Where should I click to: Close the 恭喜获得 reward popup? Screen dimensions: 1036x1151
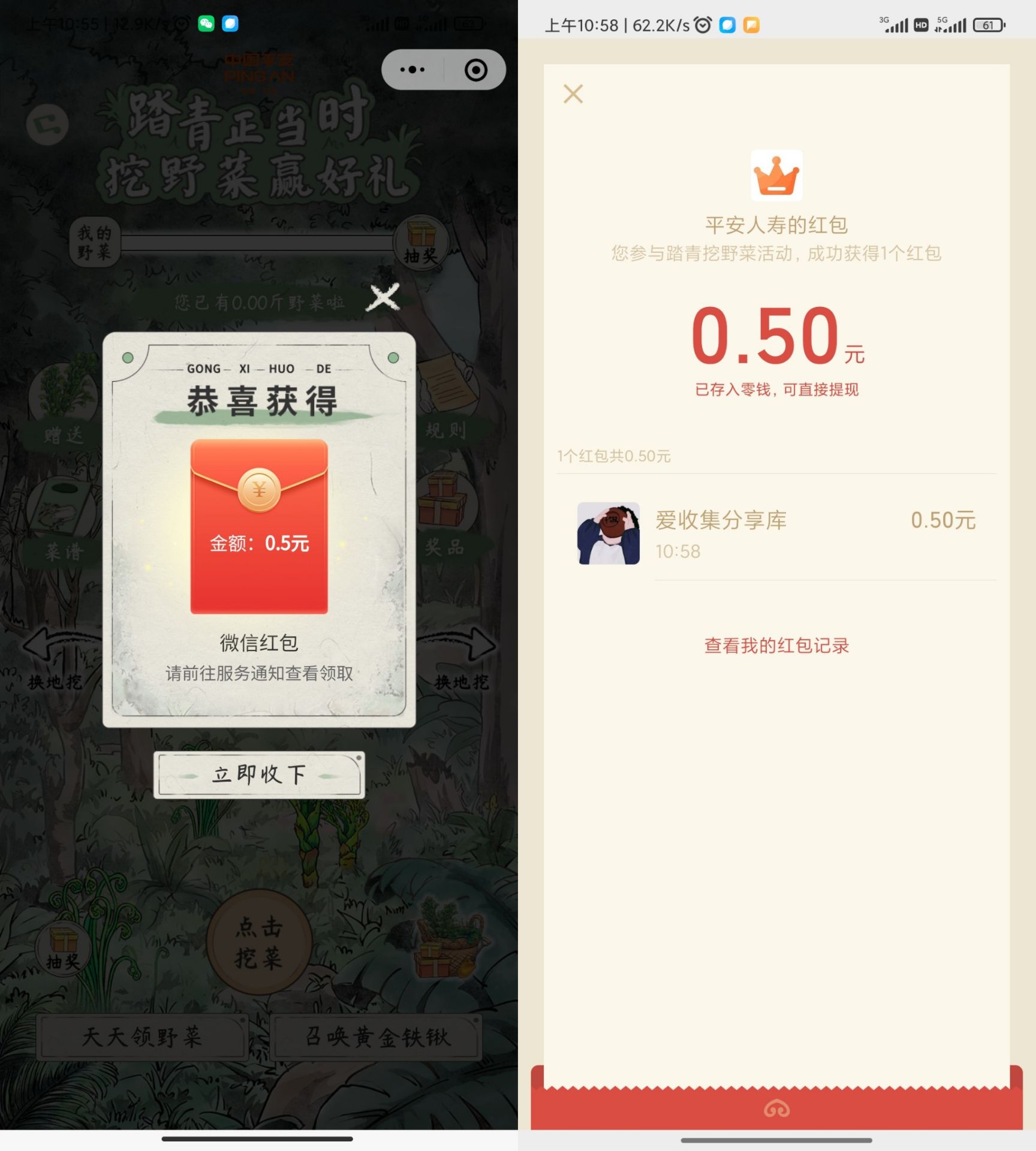click(384, 297)
